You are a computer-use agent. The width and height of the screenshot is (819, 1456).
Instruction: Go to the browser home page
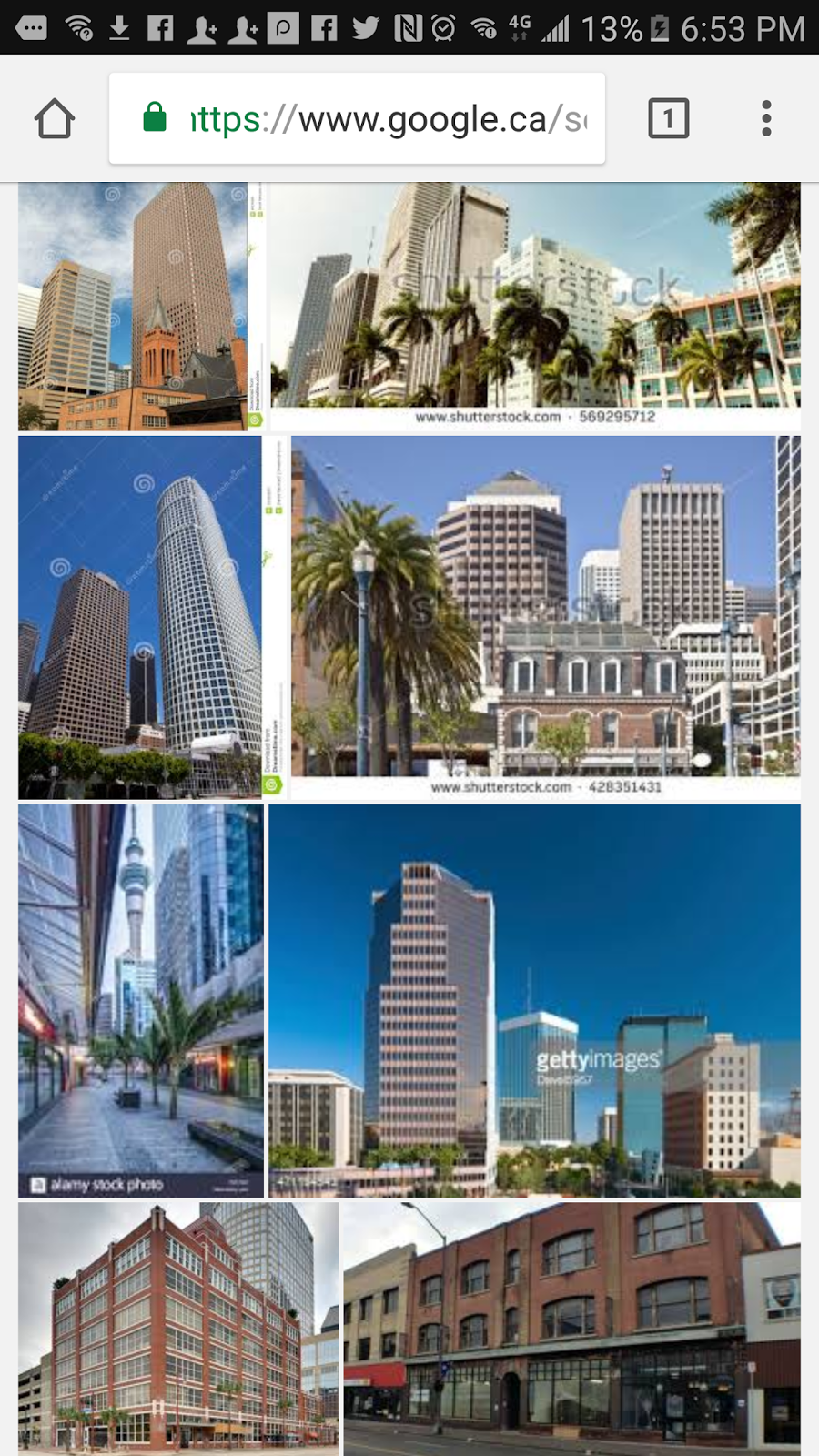[55, 119]
